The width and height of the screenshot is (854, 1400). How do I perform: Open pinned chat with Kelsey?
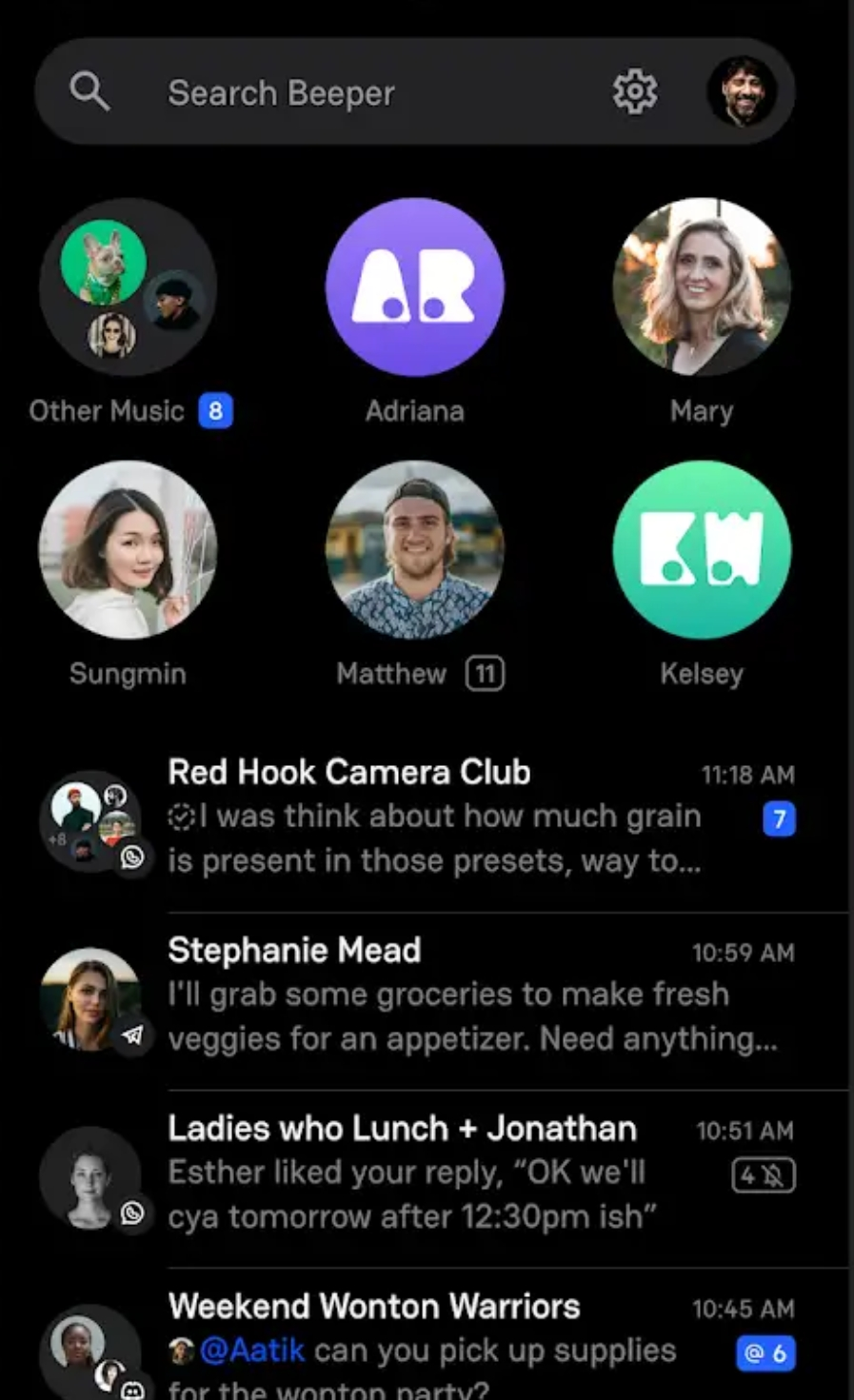coord(702,549)
